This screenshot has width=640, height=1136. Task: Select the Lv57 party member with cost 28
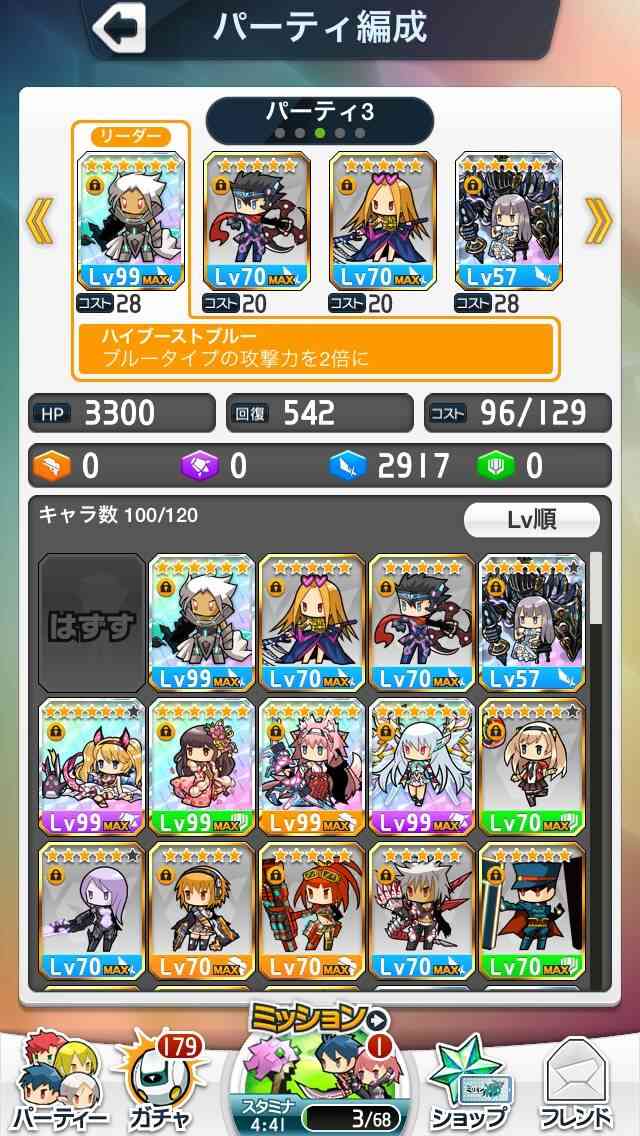tap(509, 221)
